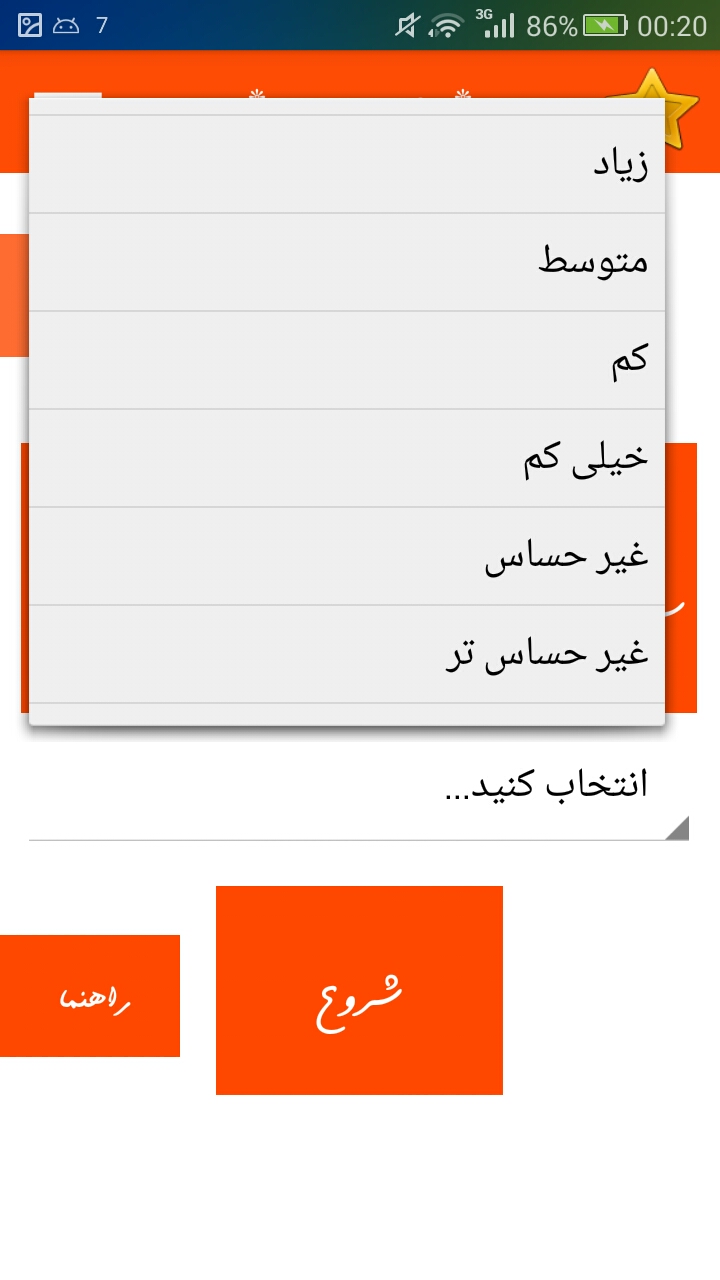Pick the کم sensitivity option
The width and height of the screenshot is (720, 1280).
[x=347, y=360]
